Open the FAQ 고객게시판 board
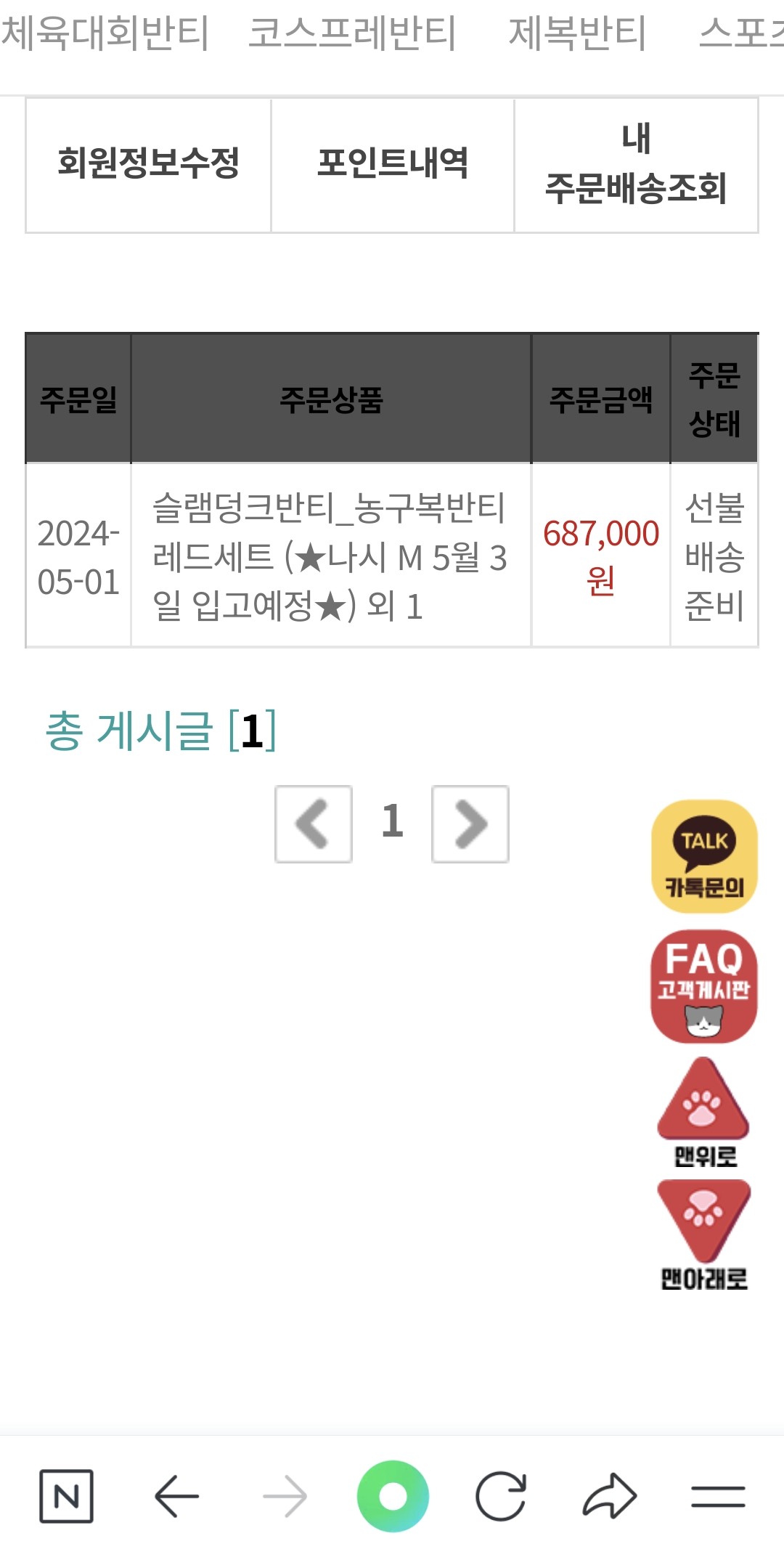 click(x=704, y=986)
